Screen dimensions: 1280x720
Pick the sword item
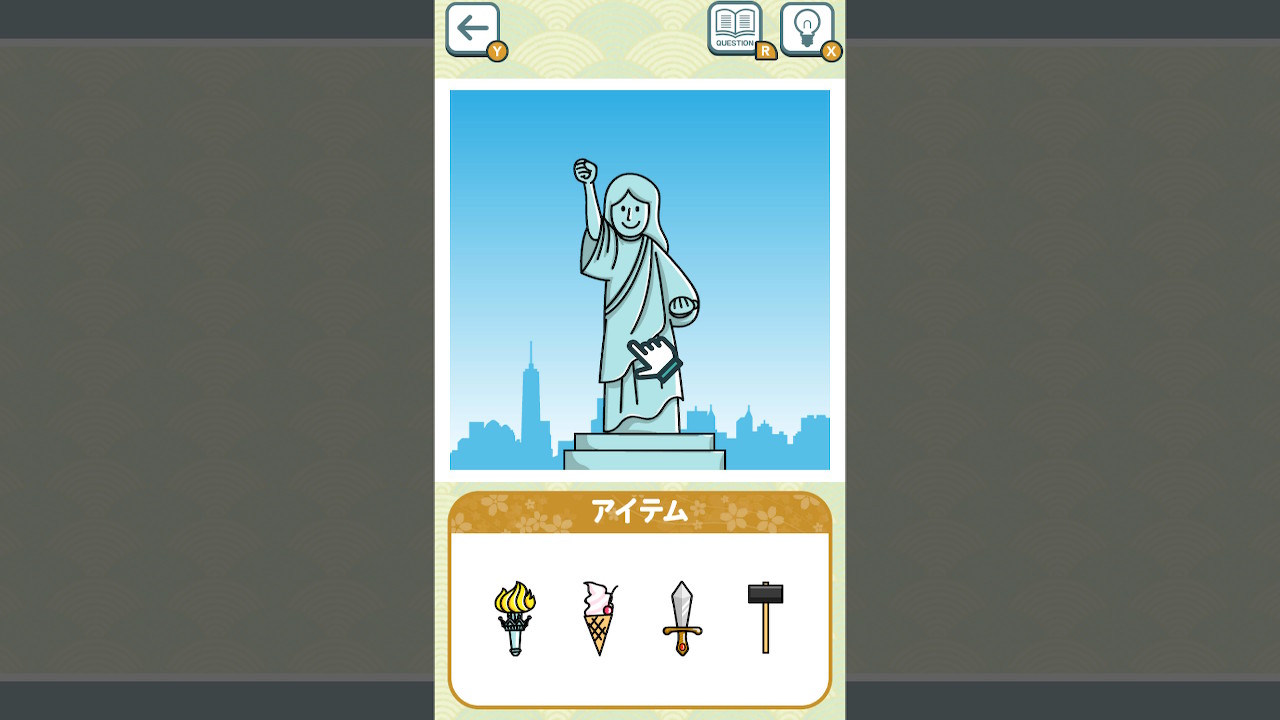pos(682,618)
